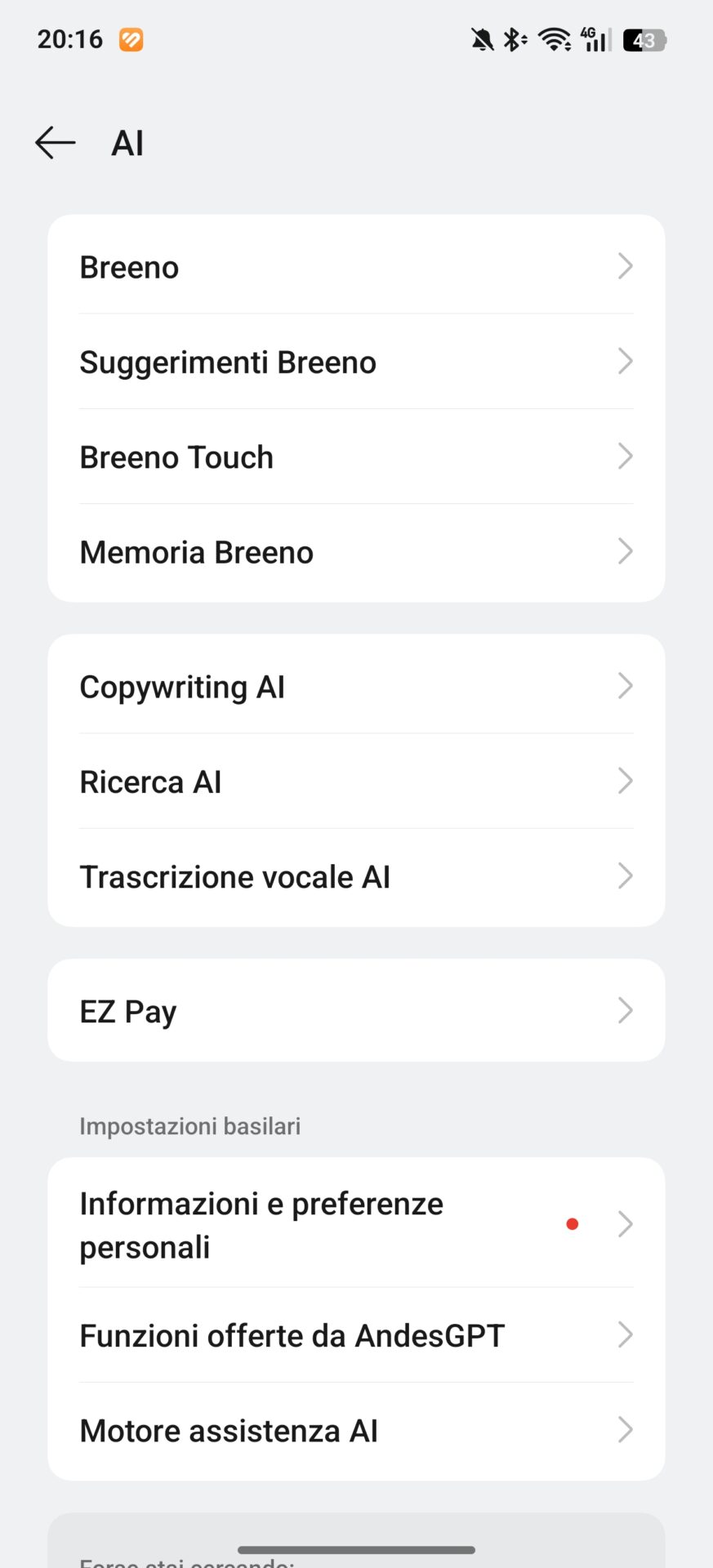Open Ricerca AI settings
The image size is (713, 1568).
pos(356,782)
